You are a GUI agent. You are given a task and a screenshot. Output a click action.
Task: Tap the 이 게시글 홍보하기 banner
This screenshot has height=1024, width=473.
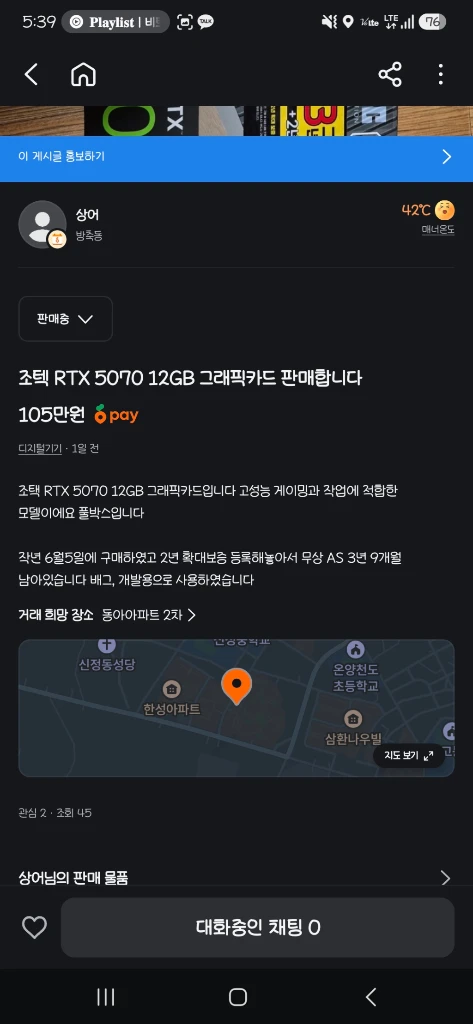(236, 157)
